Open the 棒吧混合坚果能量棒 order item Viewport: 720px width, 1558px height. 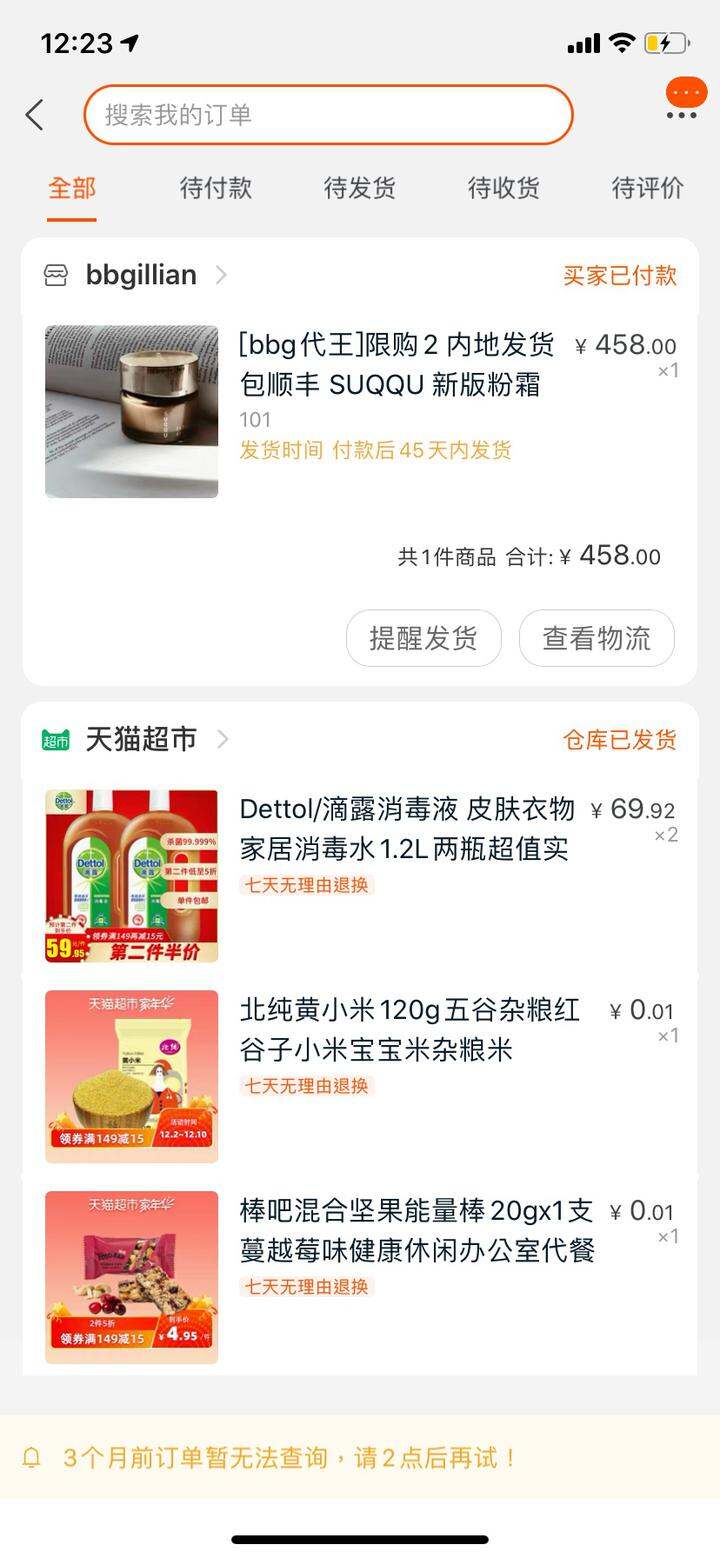pos(360,1277)
